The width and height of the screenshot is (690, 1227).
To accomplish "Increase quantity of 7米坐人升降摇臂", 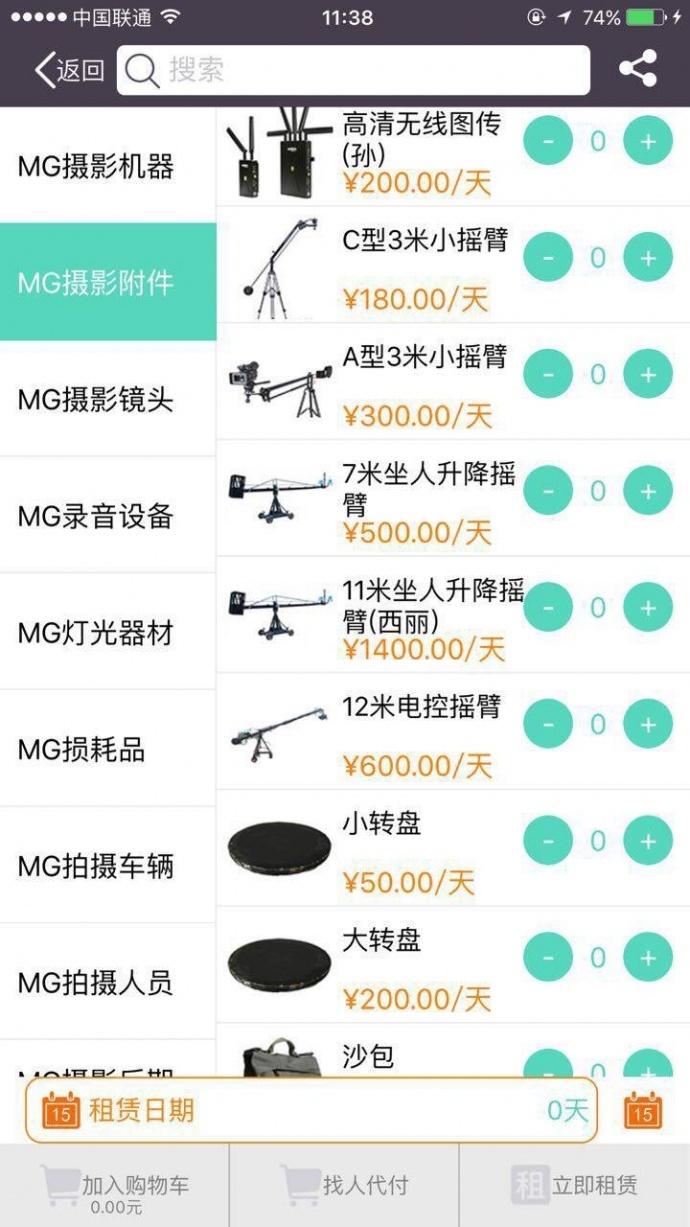I will pos(648,491).
